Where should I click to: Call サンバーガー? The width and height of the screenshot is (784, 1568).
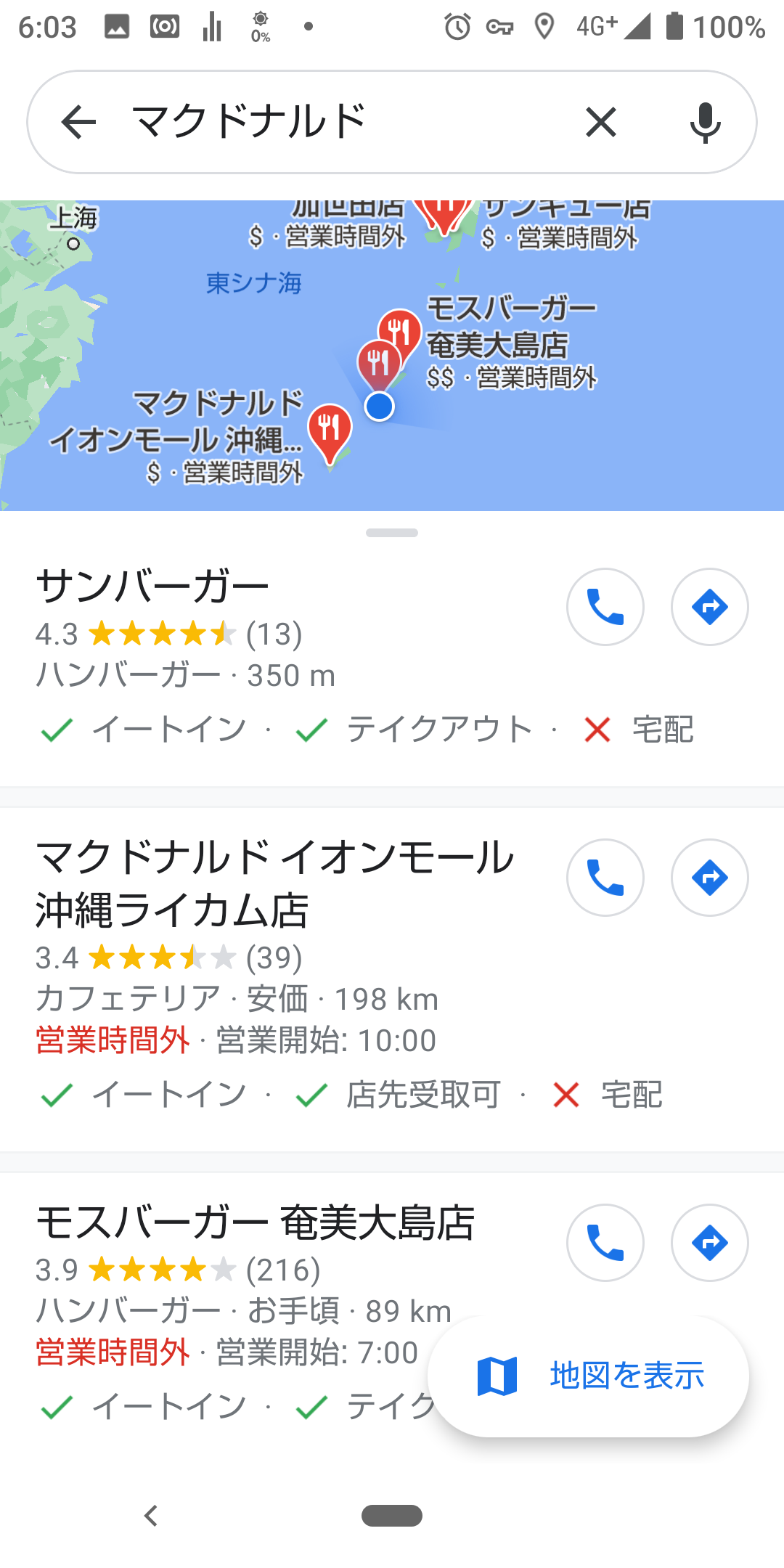pos(605,607)
